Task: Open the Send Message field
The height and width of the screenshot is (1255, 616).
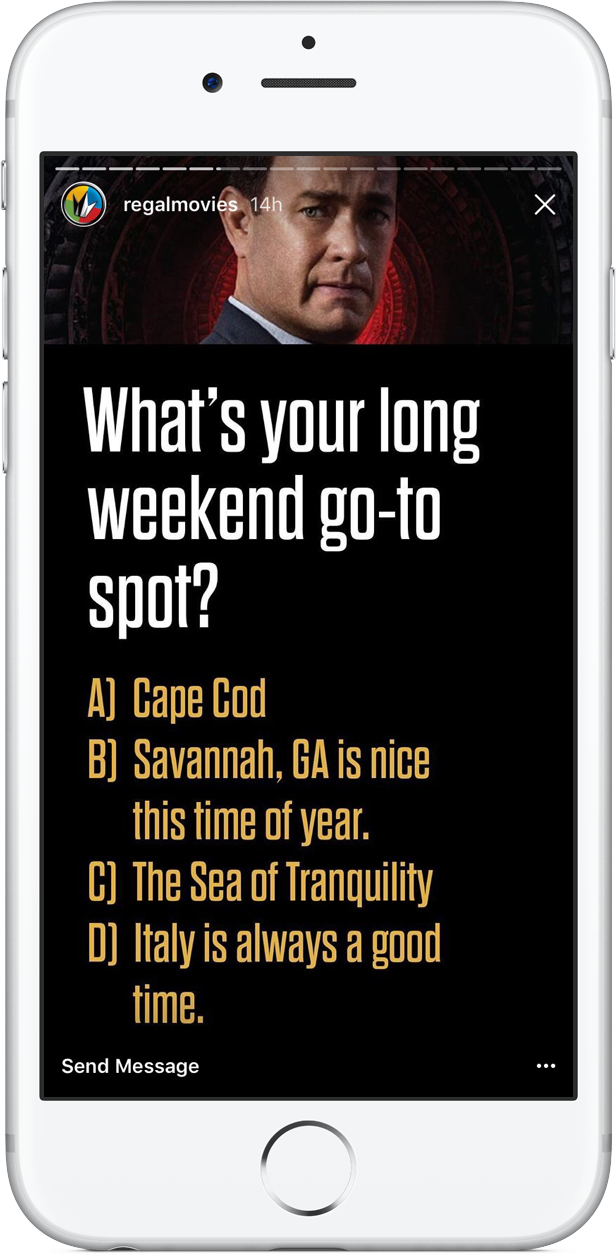Action: (130, 1066)
